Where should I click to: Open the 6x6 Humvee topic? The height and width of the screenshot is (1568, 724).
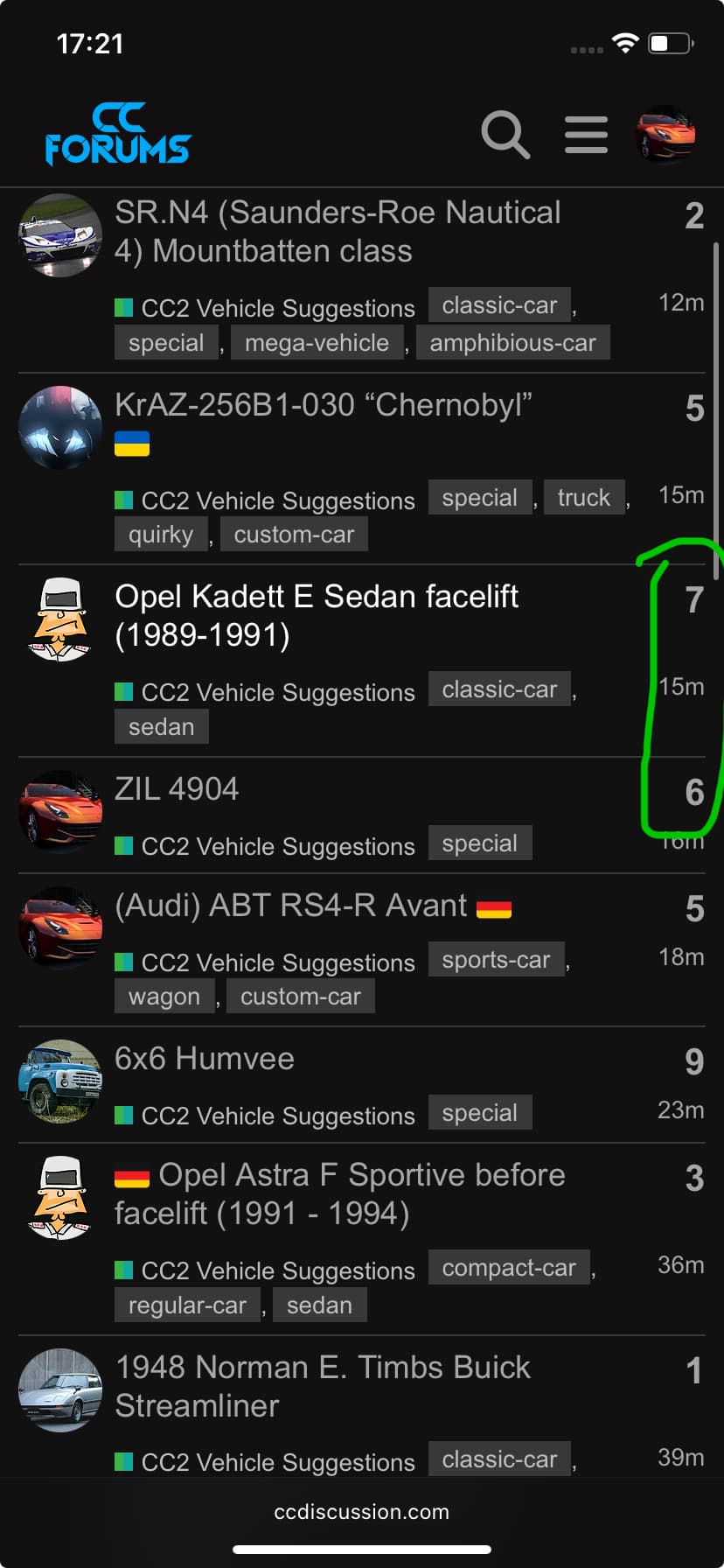click(x=205, y=1059)
